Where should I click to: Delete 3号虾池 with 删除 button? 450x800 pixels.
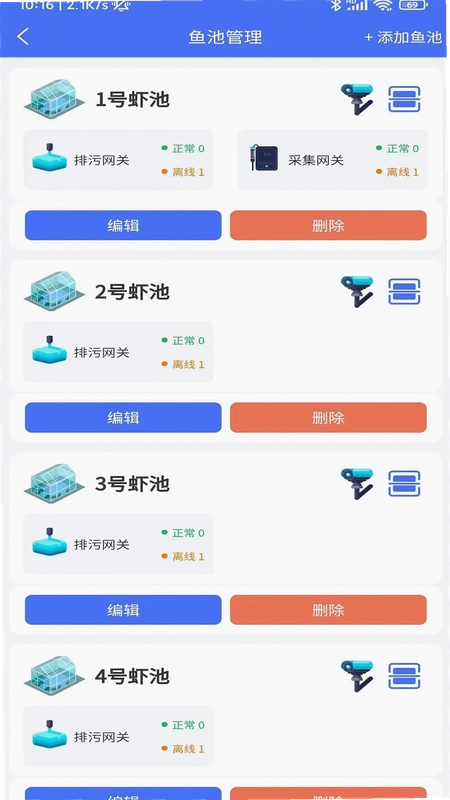click(328, 610)
